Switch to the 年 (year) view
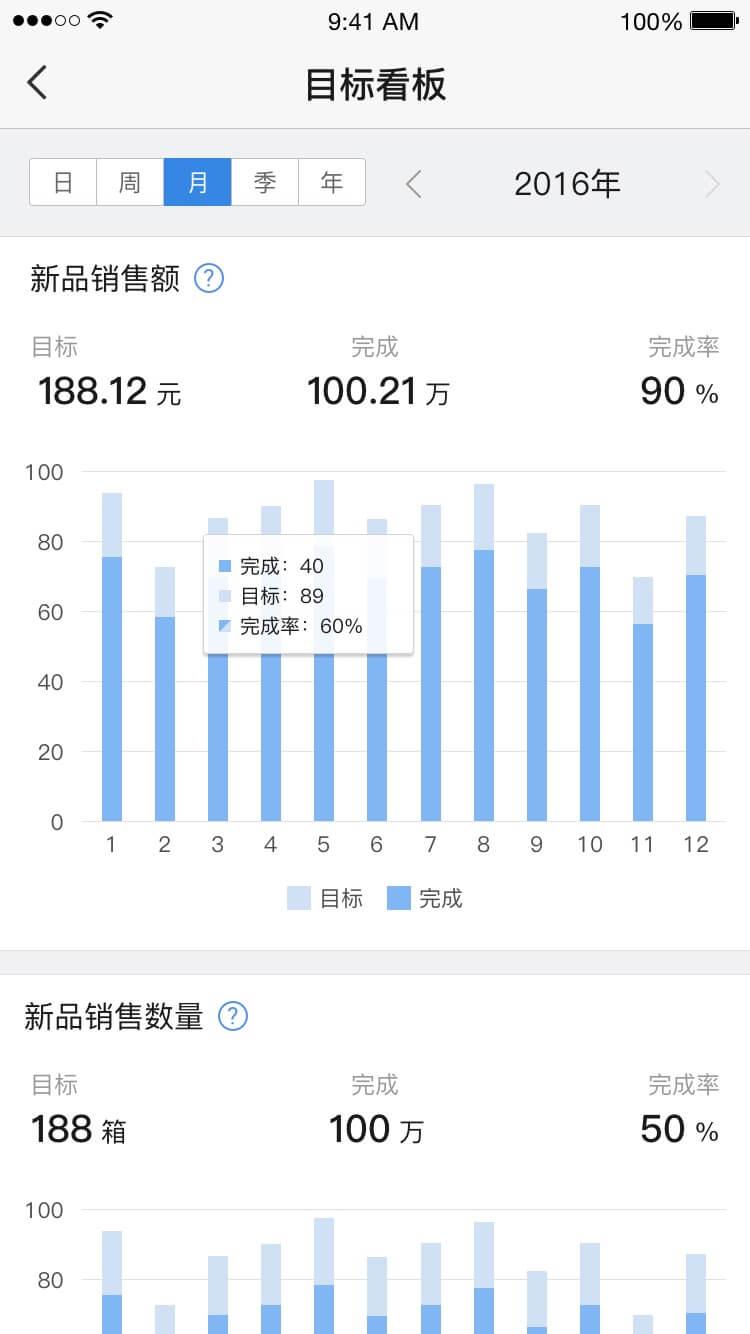This screenshot has height=1334, width=750. click(332, 182)
